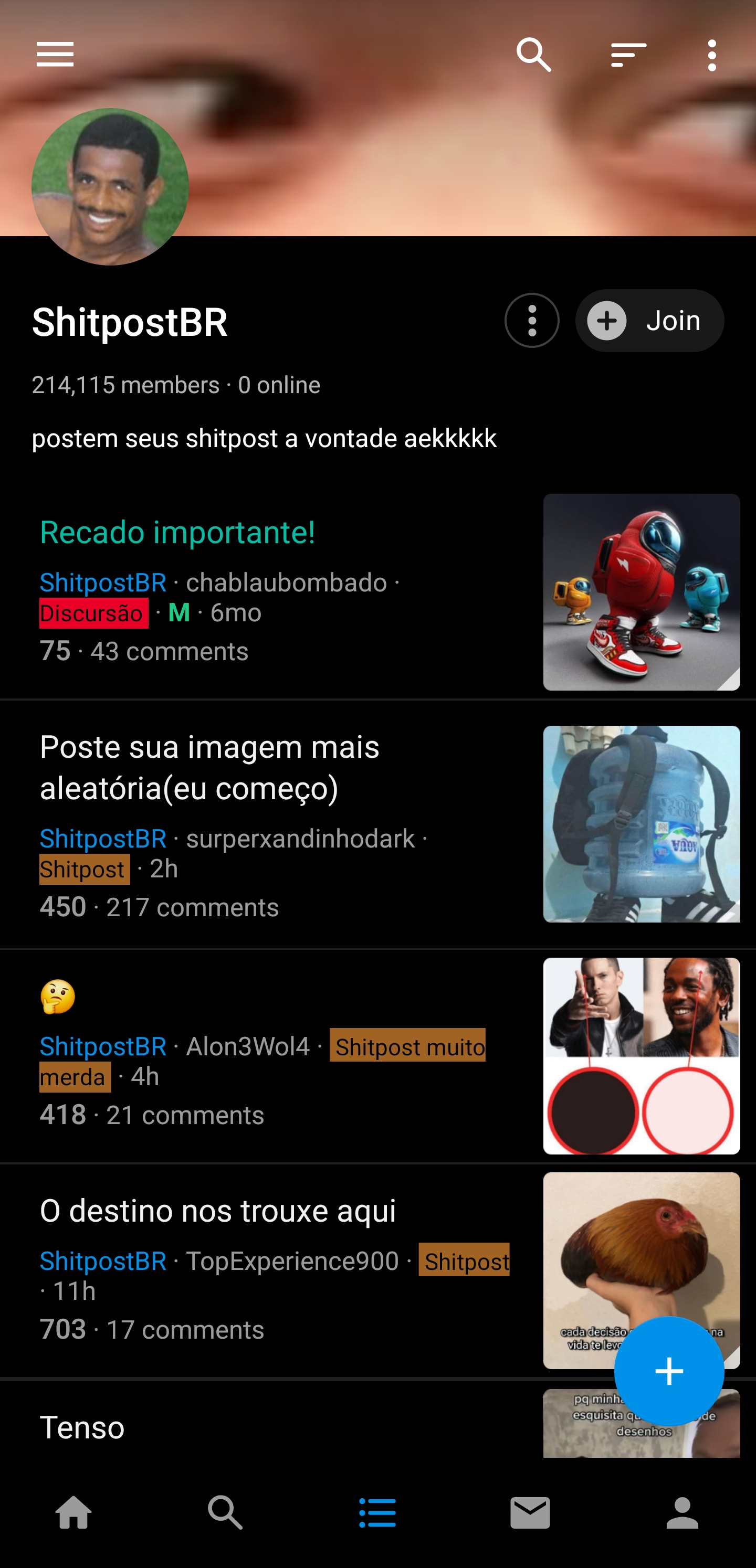Go to the home tab

pyautogui.click(x=73, y=1512)
